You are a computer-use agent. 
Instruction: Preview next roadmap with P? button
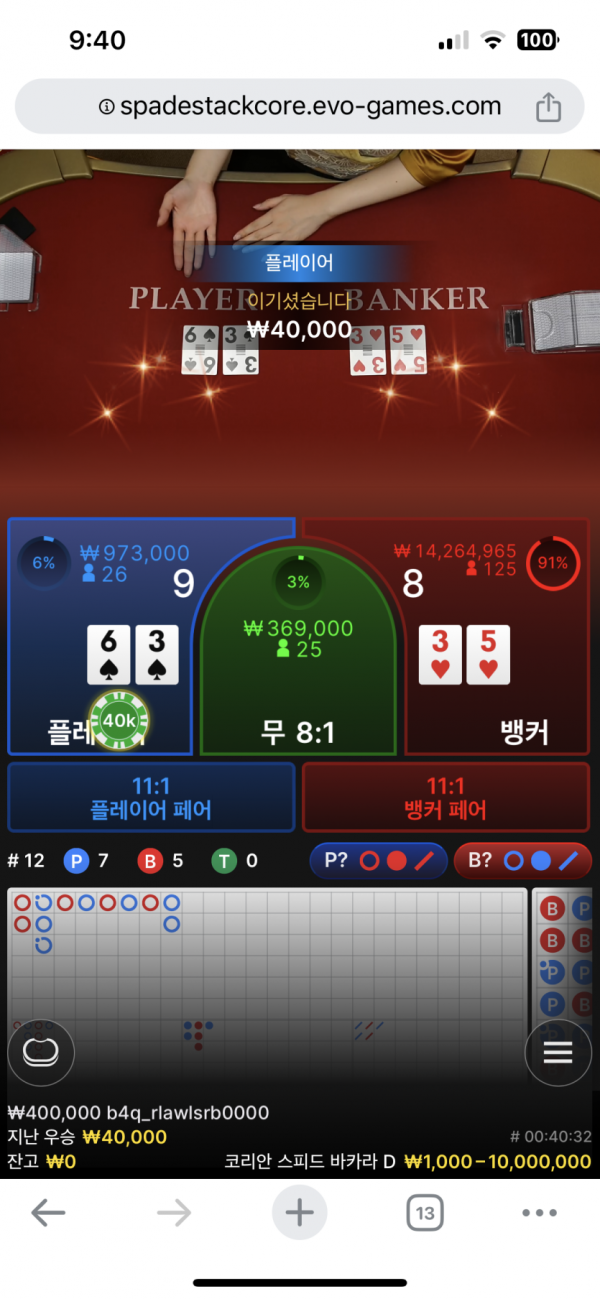378,860
